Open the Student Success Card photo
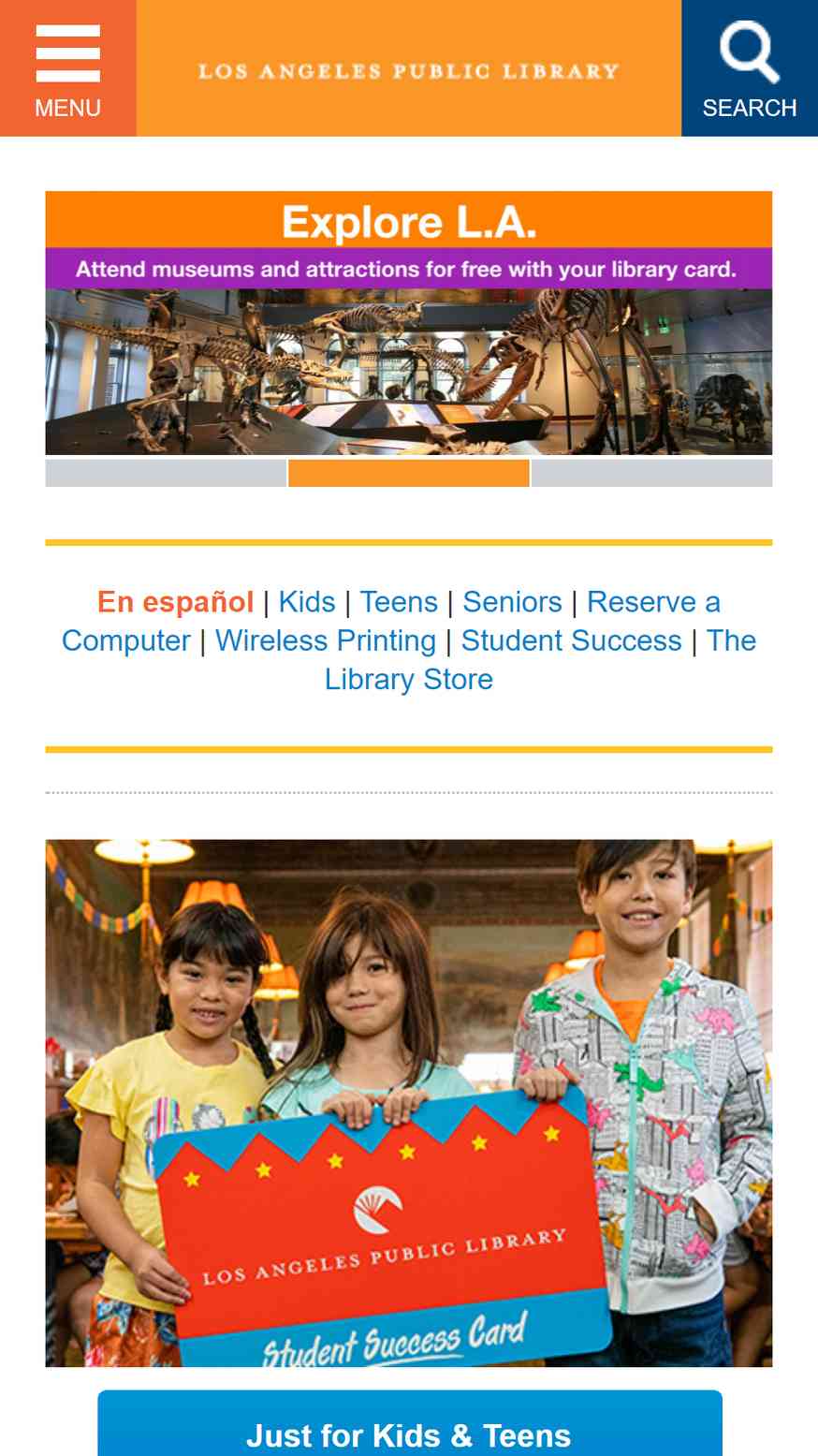This screenshot has height=1456, width=818. coord(409,1103)
